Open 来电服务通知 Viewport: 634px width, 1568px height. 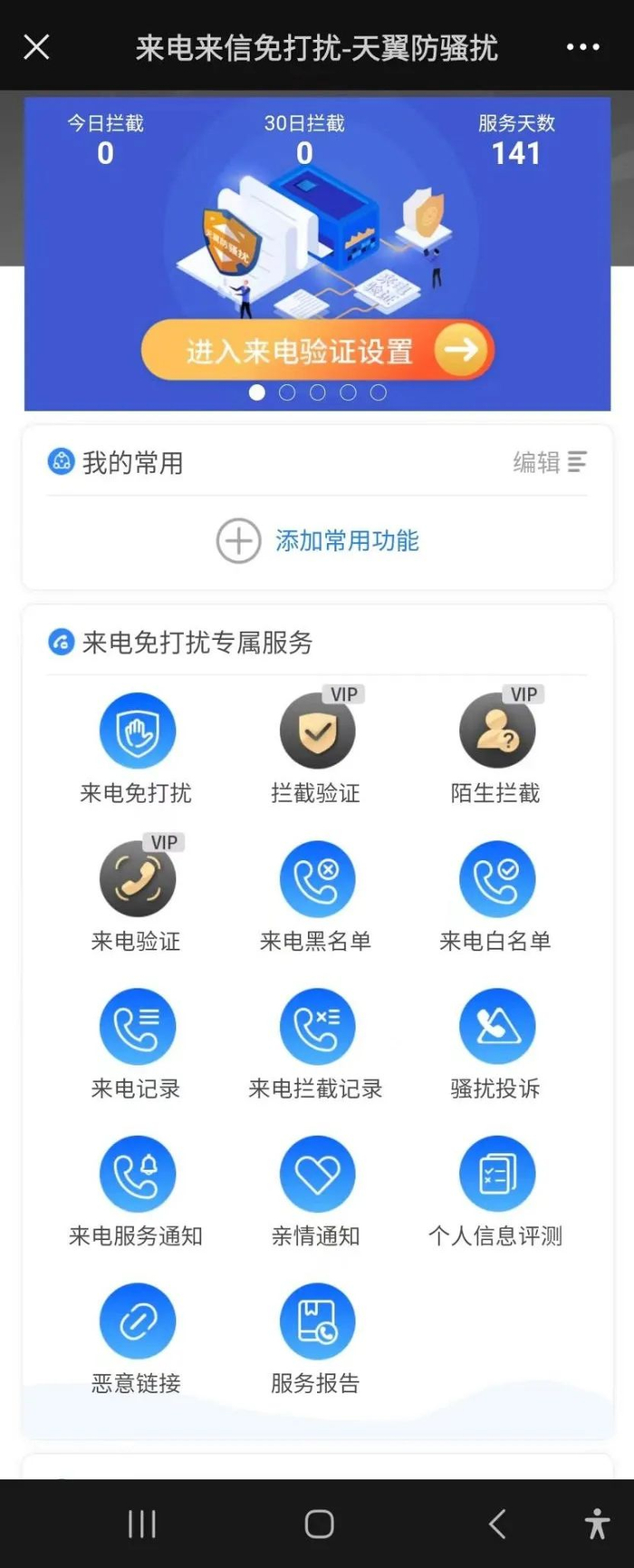[137, 1175]
